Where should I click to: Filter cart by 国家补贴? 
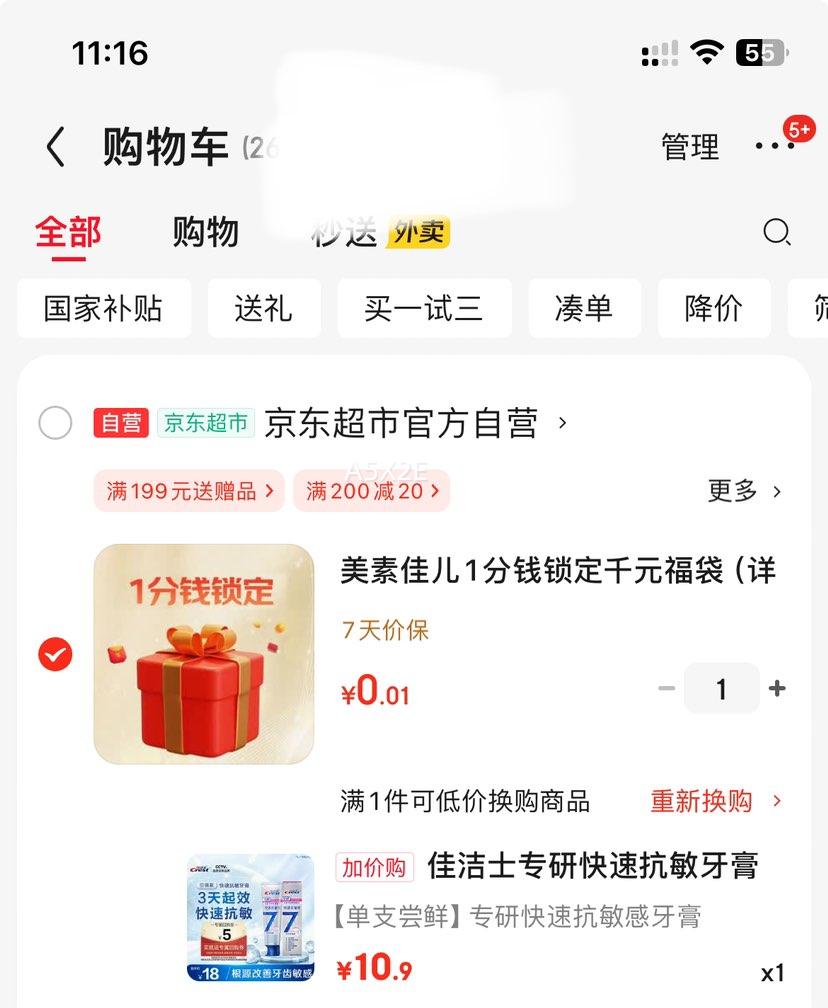(103, 308)
